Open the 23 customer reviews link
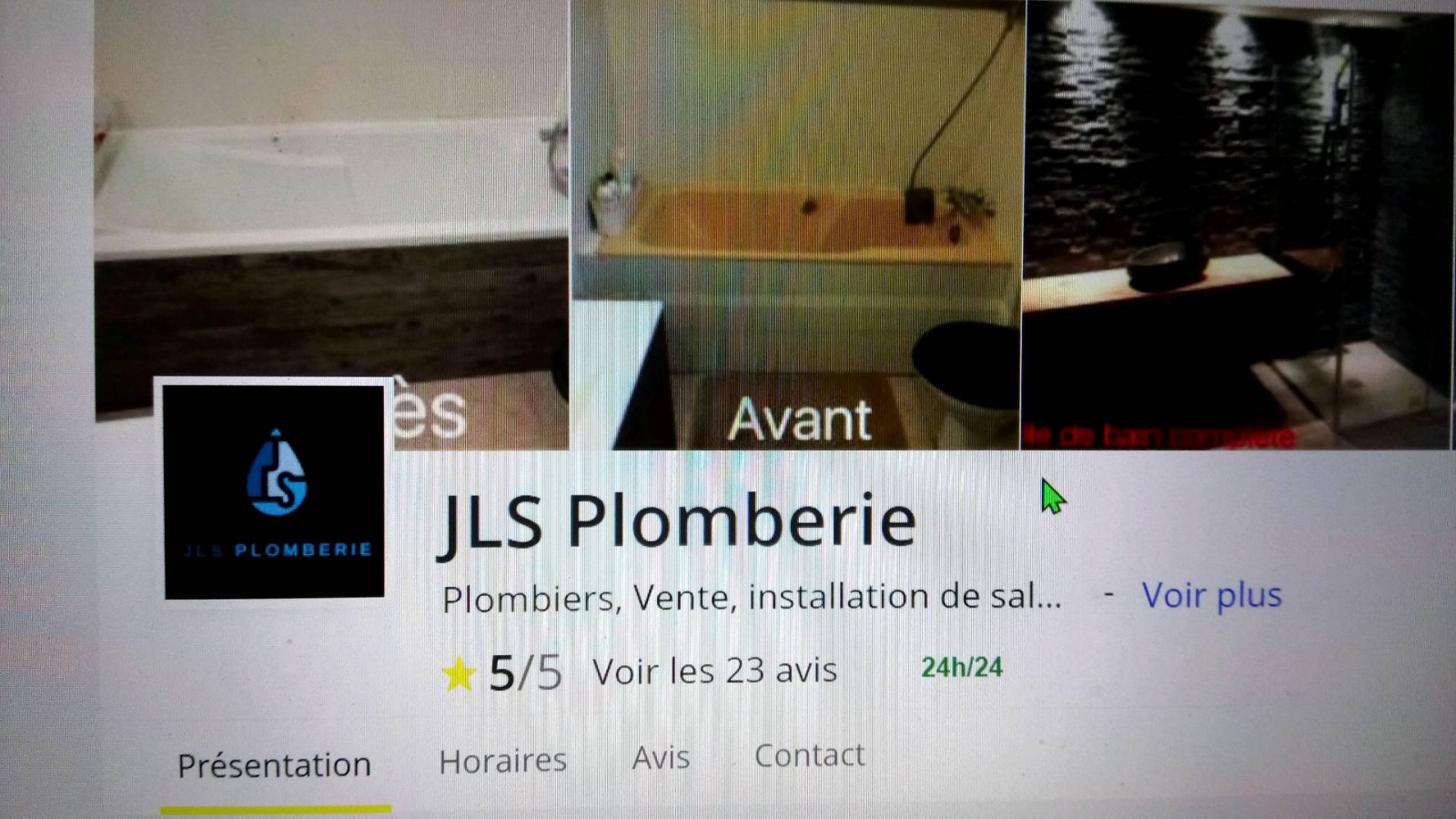 click(714, 672)
